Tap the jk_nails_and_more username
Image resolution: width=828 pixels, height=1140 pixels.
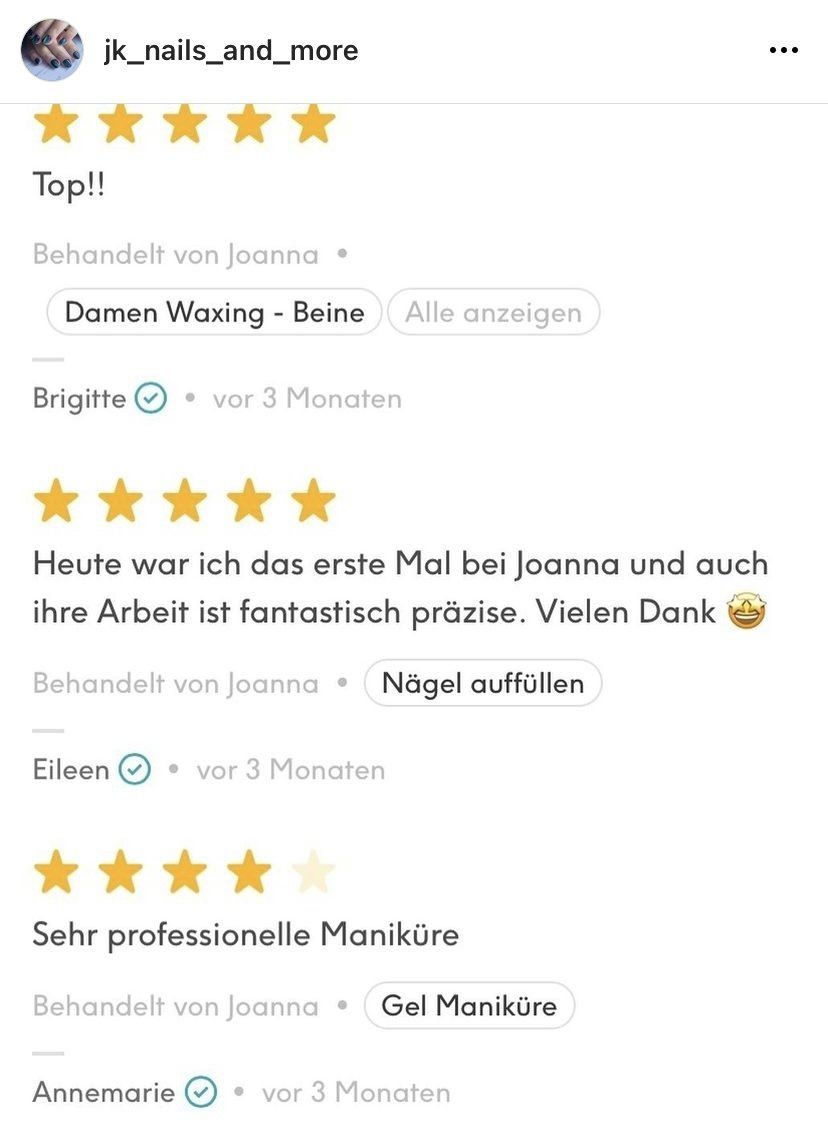pos(230,51)
